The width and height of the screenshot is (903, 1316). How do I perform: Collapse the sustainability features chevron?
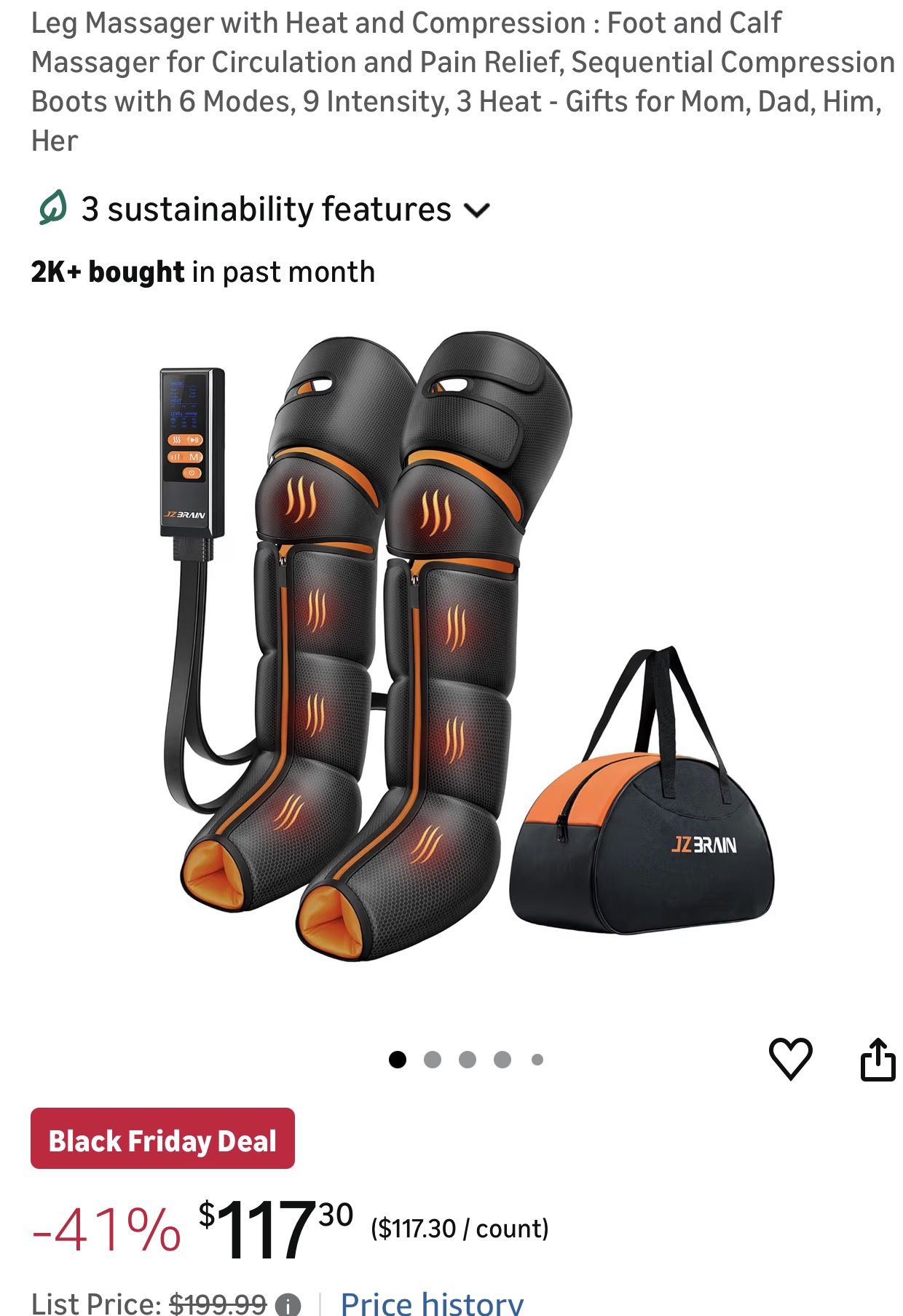point(478,211)
